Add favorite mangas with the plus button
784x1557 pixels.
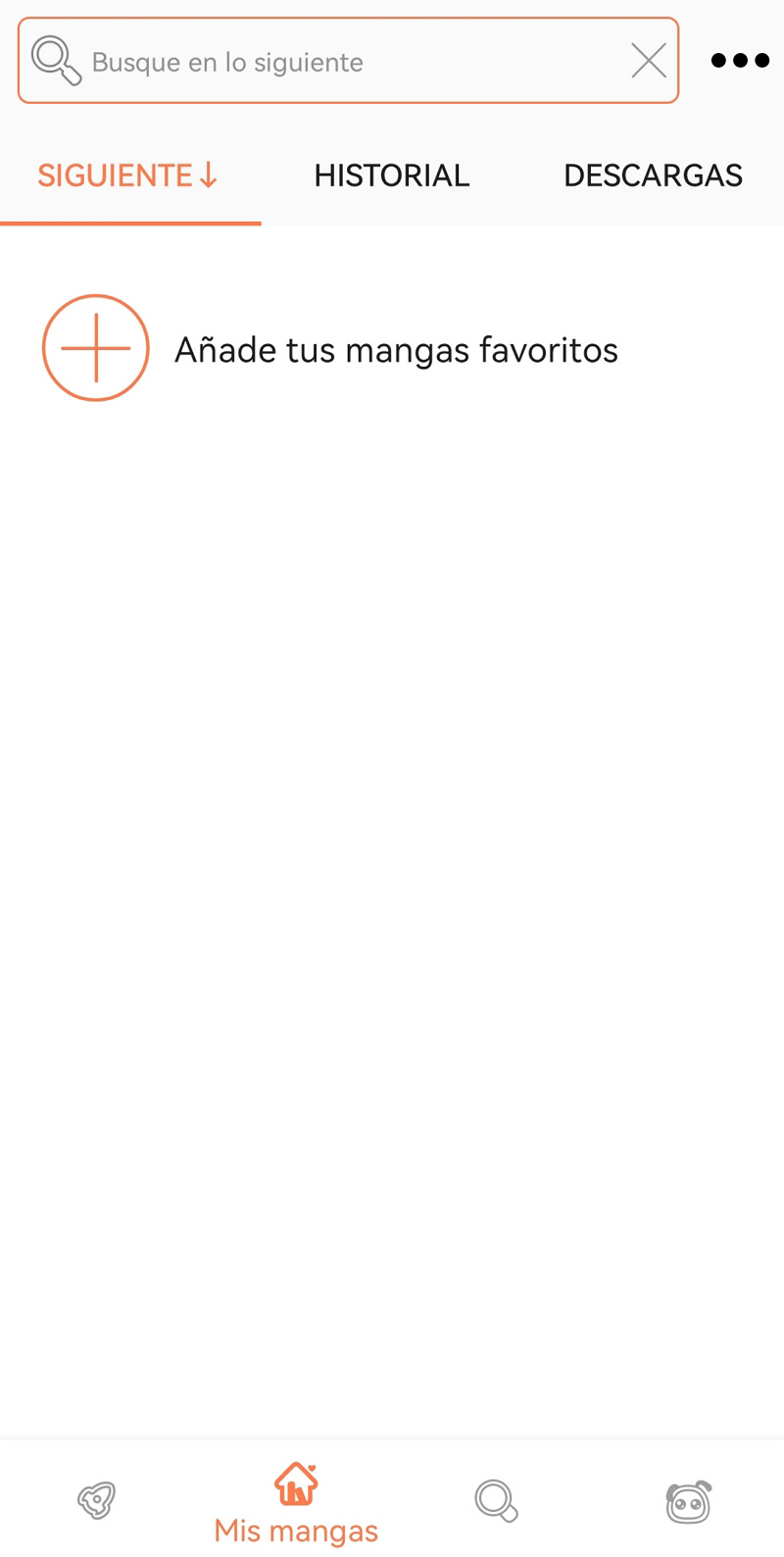(x=96, y=348)
